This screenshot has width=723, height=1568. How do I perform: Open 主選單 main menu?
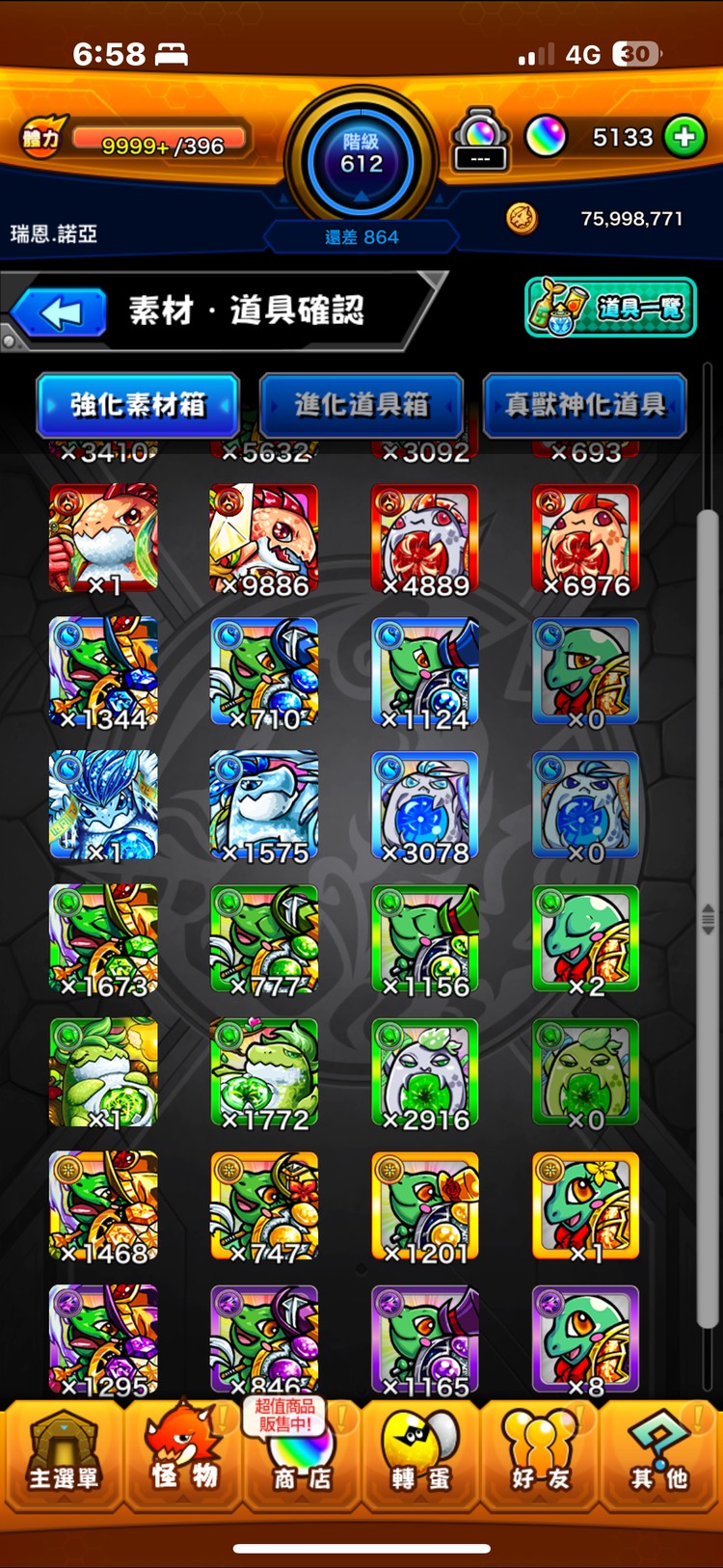[63, 1454]
